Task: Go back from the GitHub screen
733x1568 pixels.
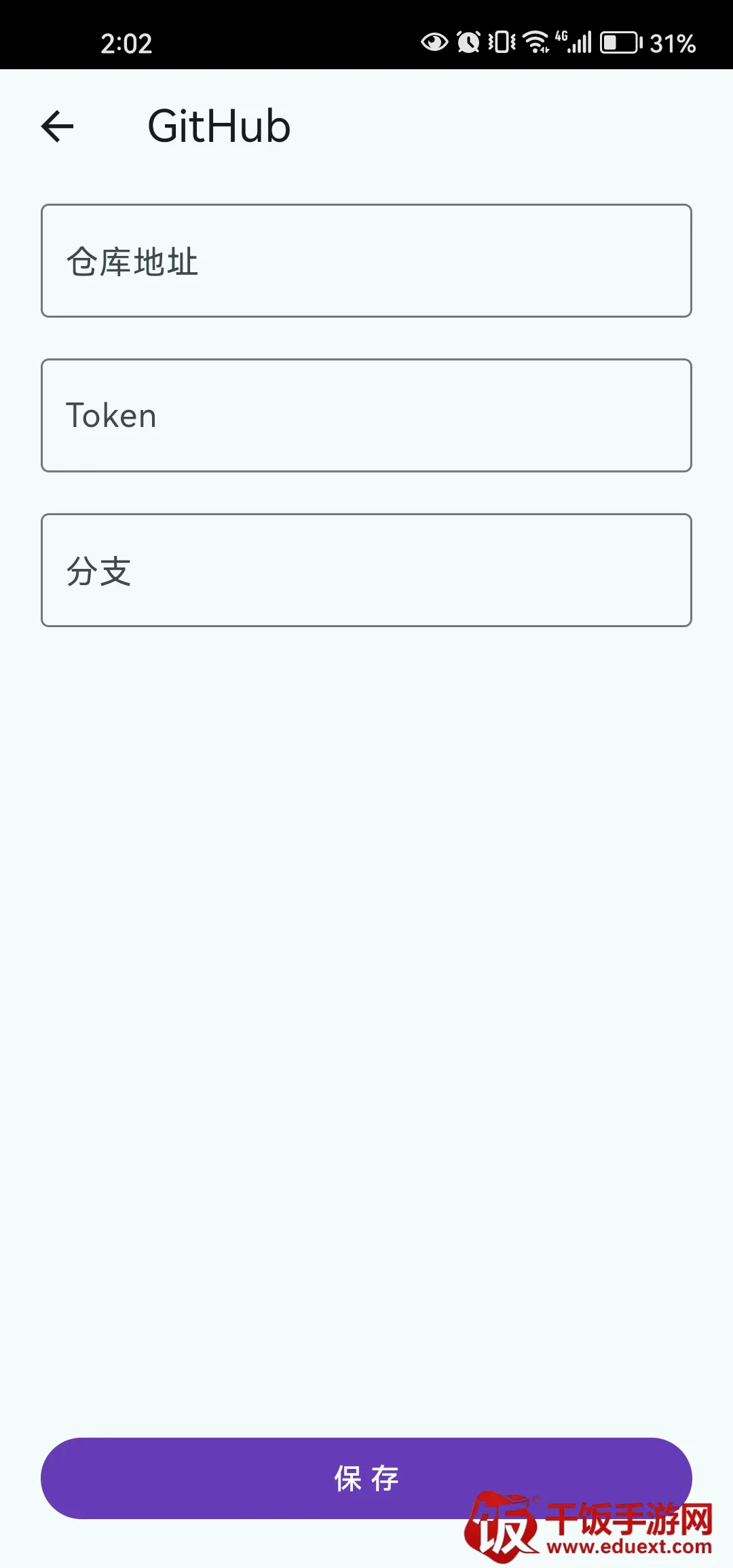Action: click(x=58, y=126)
